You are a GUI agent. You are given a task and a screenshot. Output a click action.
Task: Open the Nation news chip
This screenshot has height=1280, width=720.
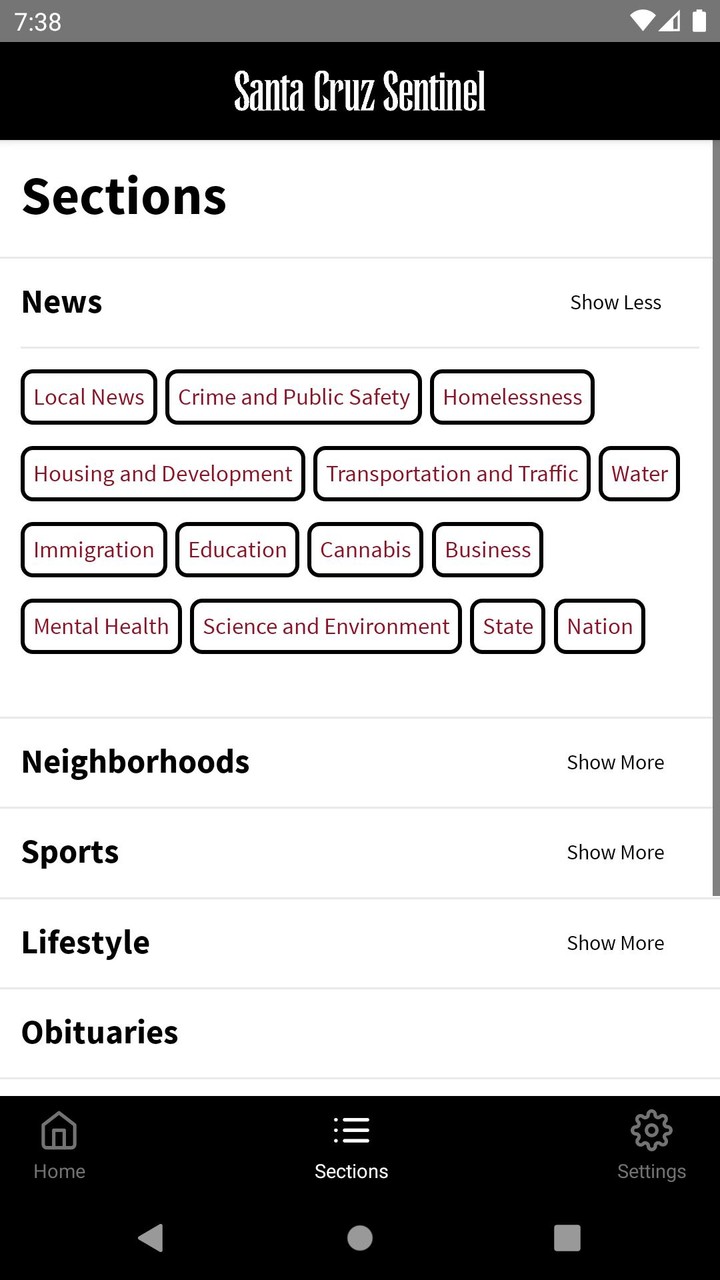pyautogui.click(x=599, y=627)
